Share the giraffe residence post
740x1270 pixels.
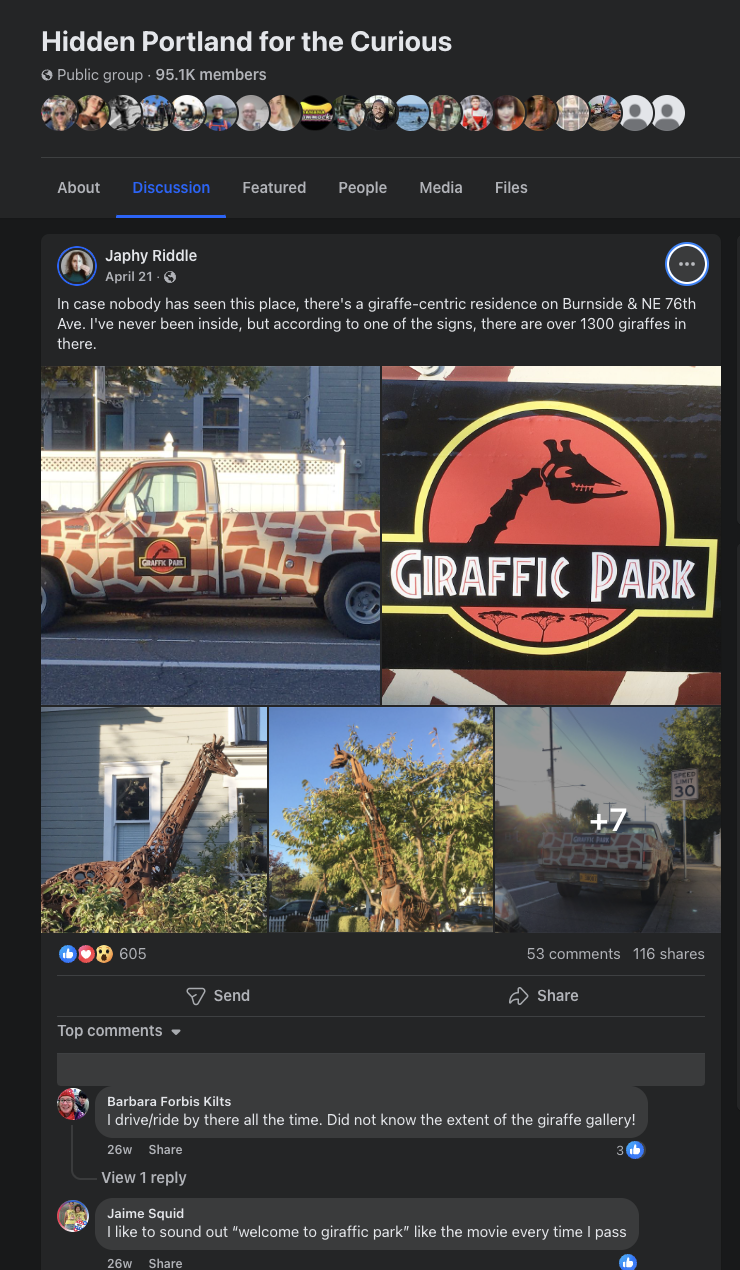543,996
